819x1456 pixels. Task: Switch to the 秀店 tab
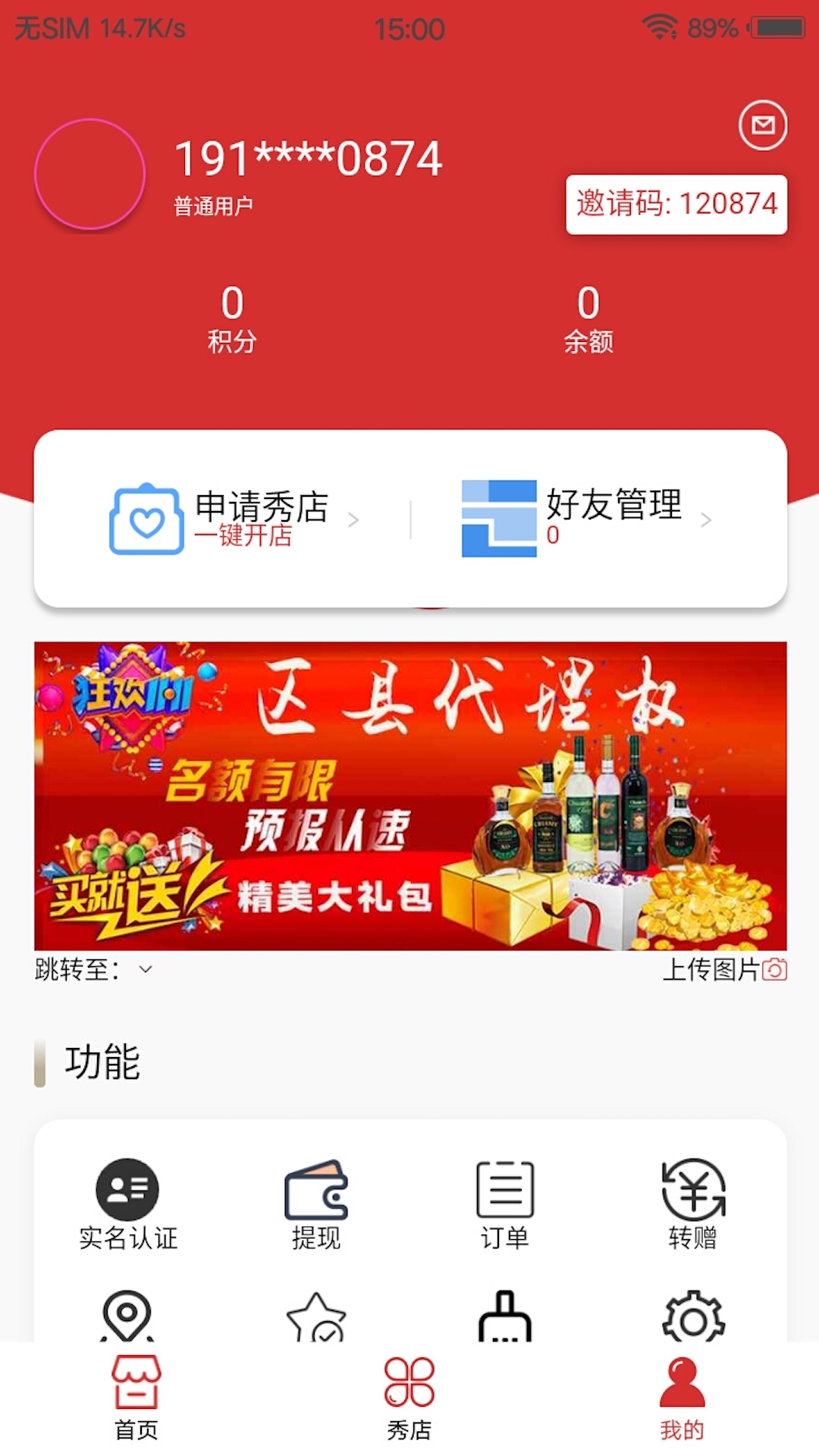[409, 1398]
